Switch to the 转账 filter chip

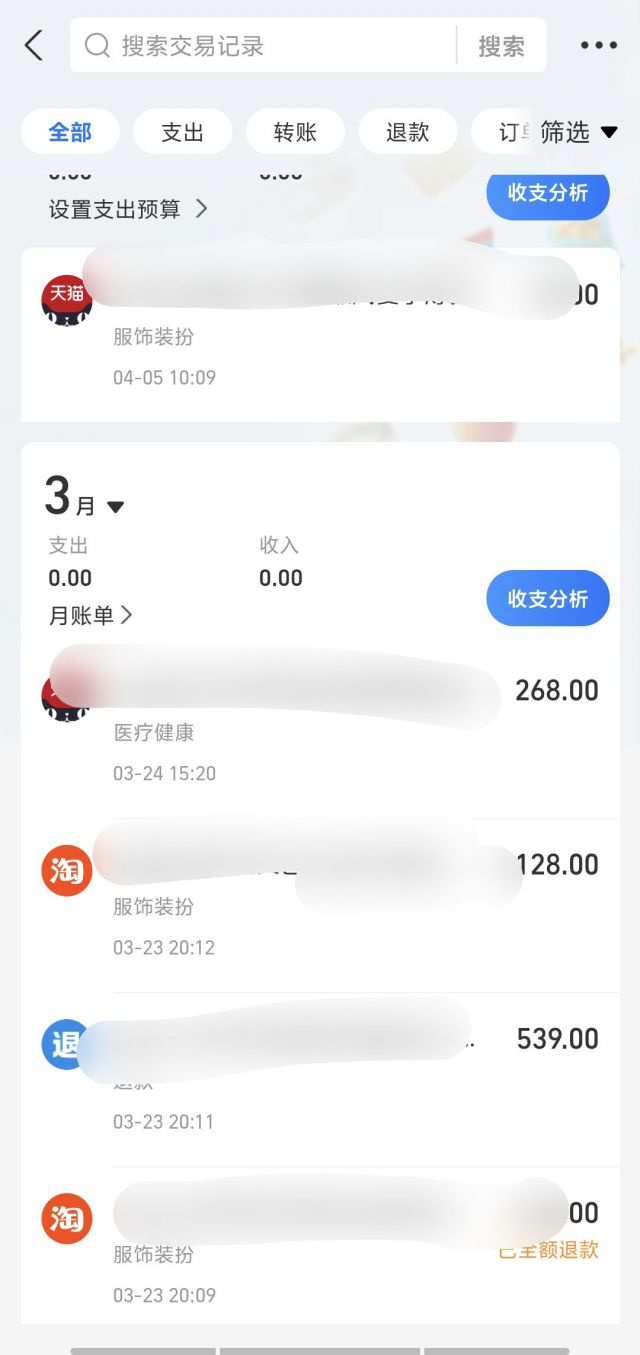[x=295, y=131]
